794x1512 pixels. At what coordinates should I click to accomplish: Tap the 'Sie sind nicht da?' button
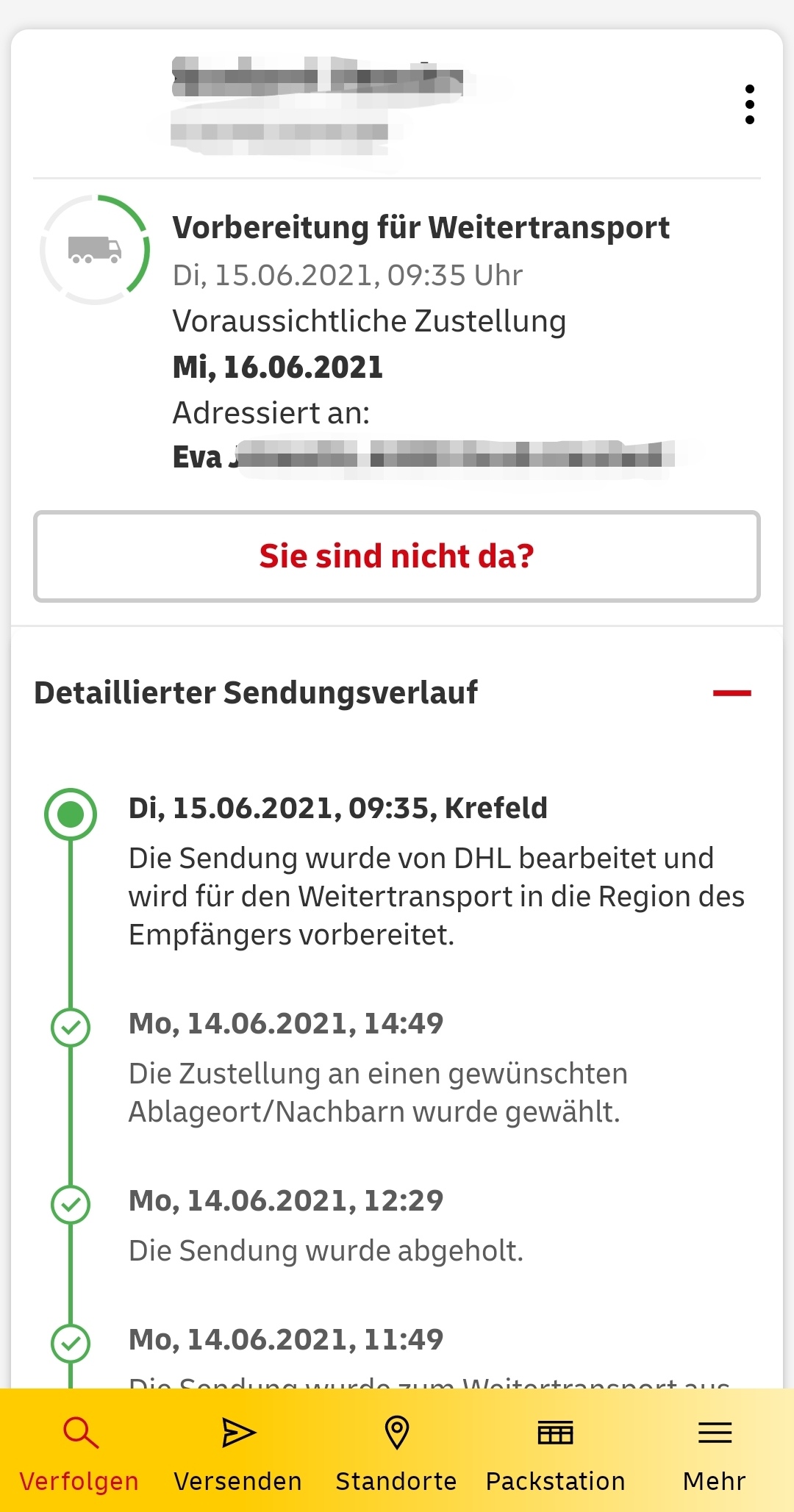[397, 556]
